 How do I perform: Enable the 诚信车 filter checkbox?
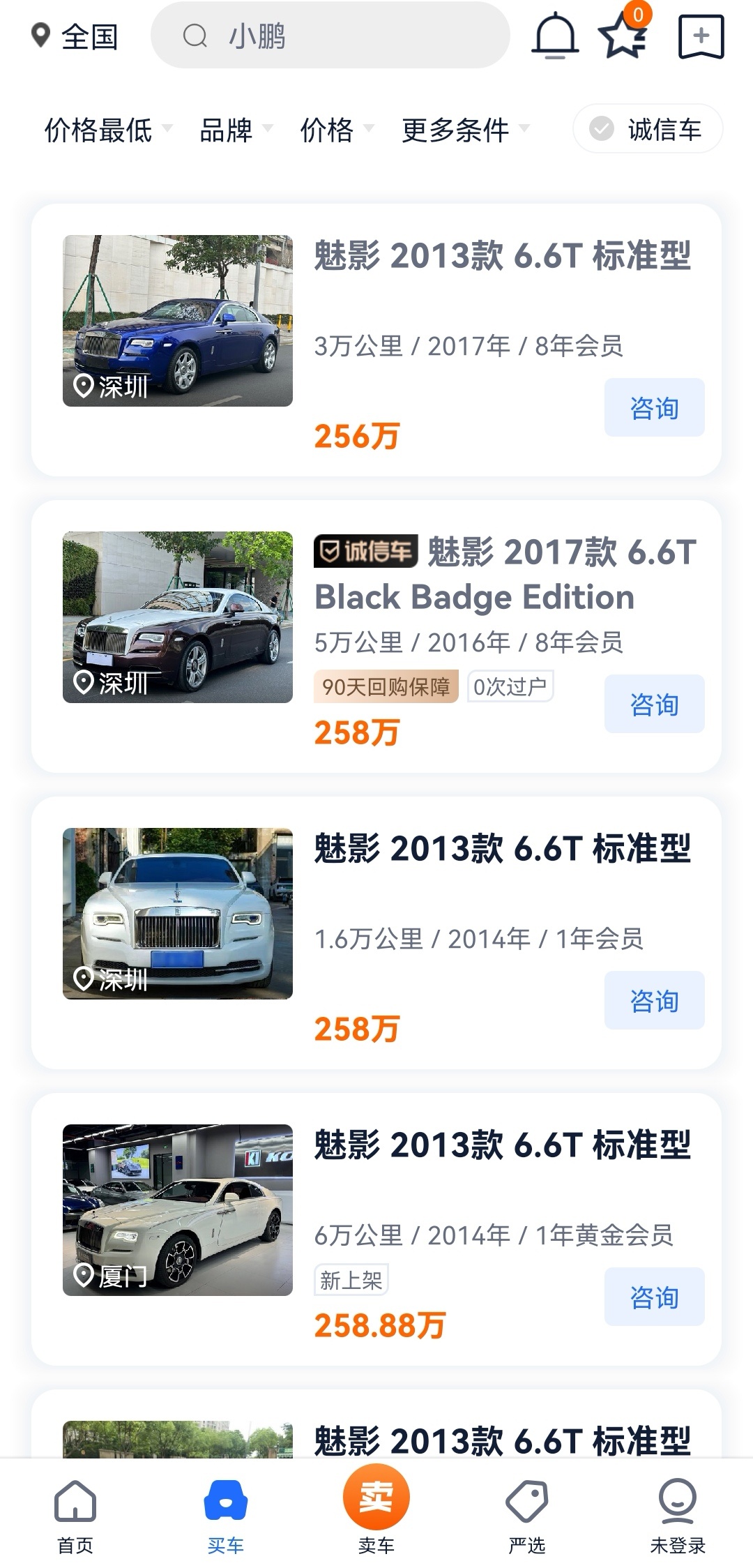point(648,129)
